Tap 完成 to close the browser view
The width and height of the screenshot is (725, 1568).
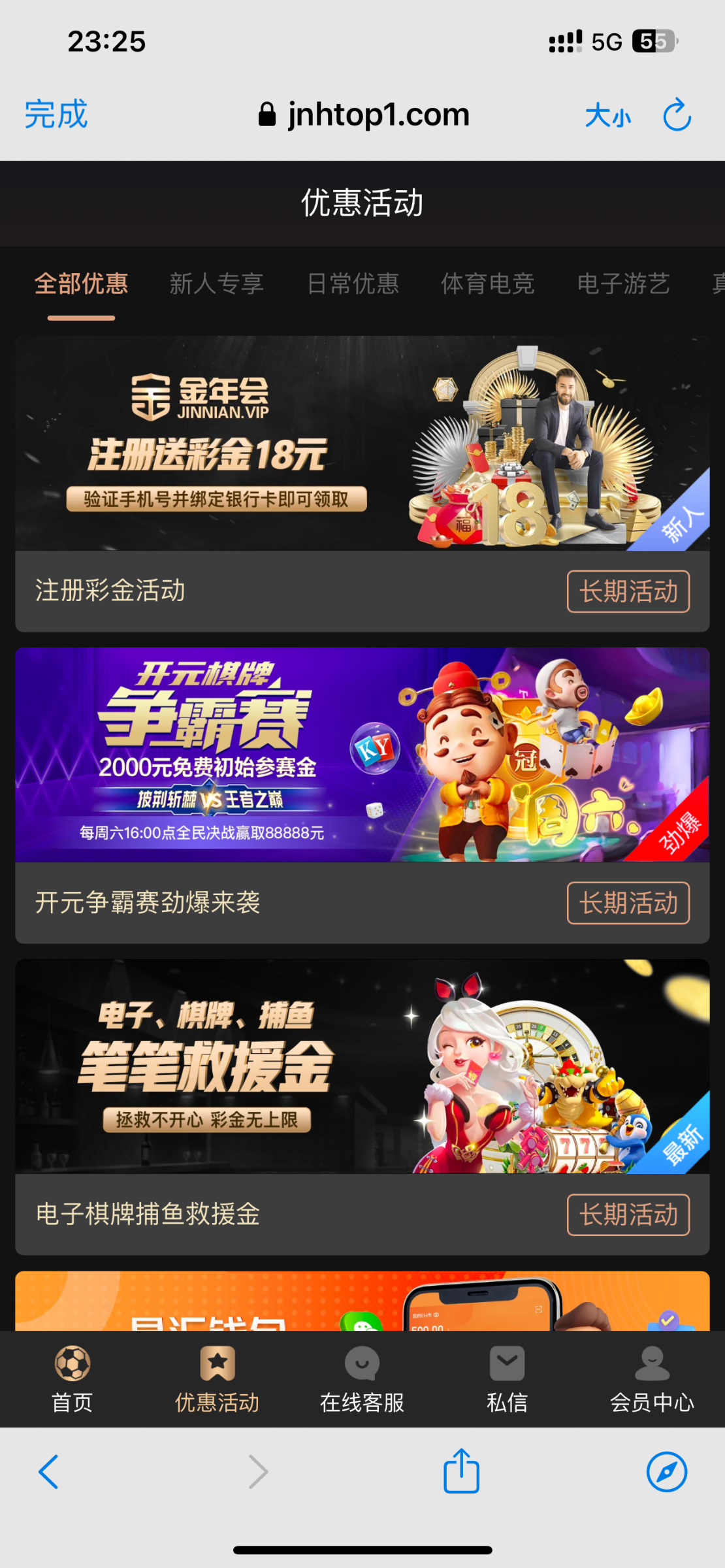56,115
